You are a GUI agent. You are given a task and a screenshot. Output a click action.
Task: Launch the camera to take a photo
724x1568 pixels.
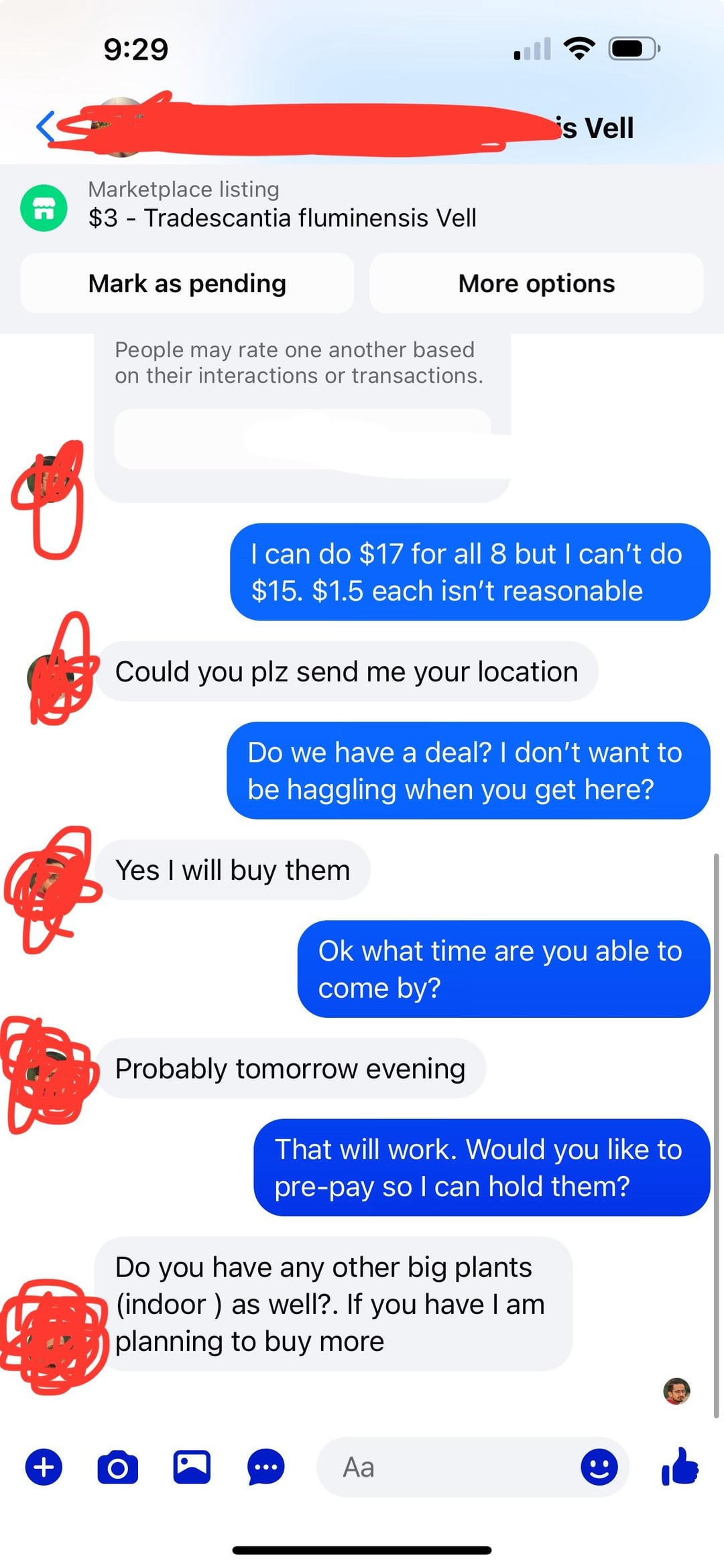point(118,1467)
